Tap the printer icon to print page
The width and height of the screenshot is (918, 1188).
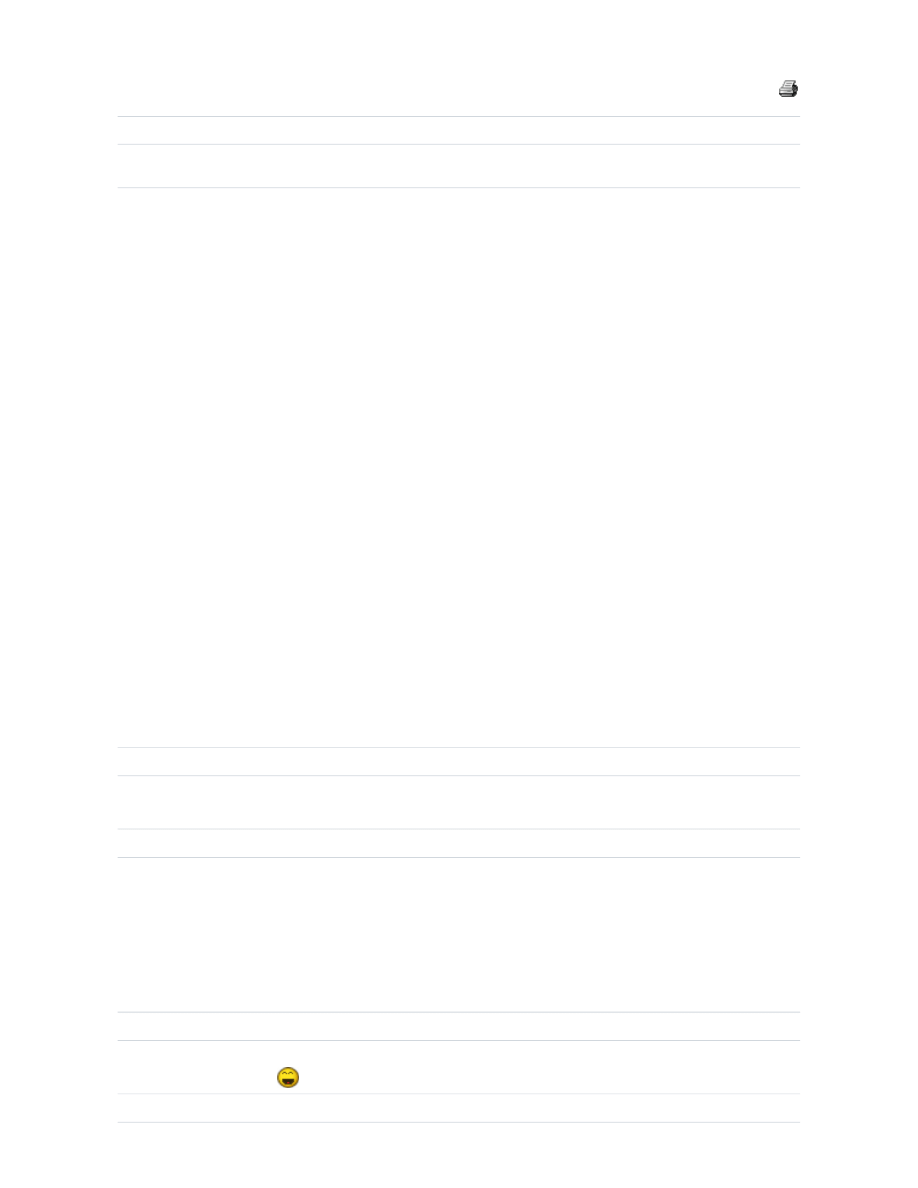click(788, 89)
